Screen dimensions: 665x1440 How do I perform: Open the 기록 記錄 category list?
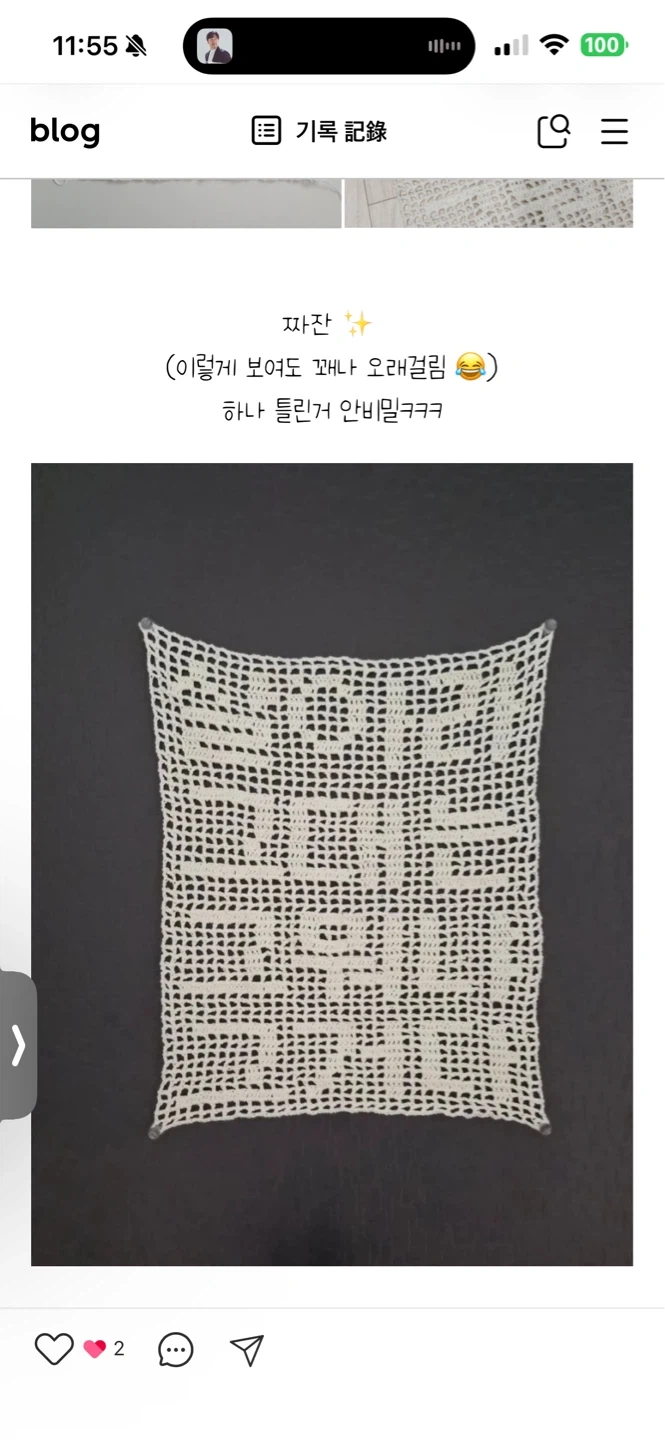[319, 131]
